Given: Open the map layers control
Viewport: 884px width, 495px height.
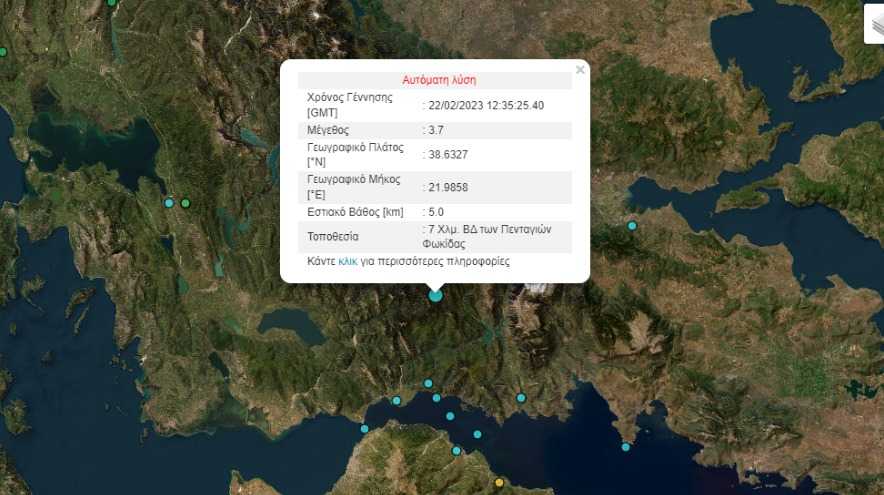Looking at the screenshot, I should [874, 24].
